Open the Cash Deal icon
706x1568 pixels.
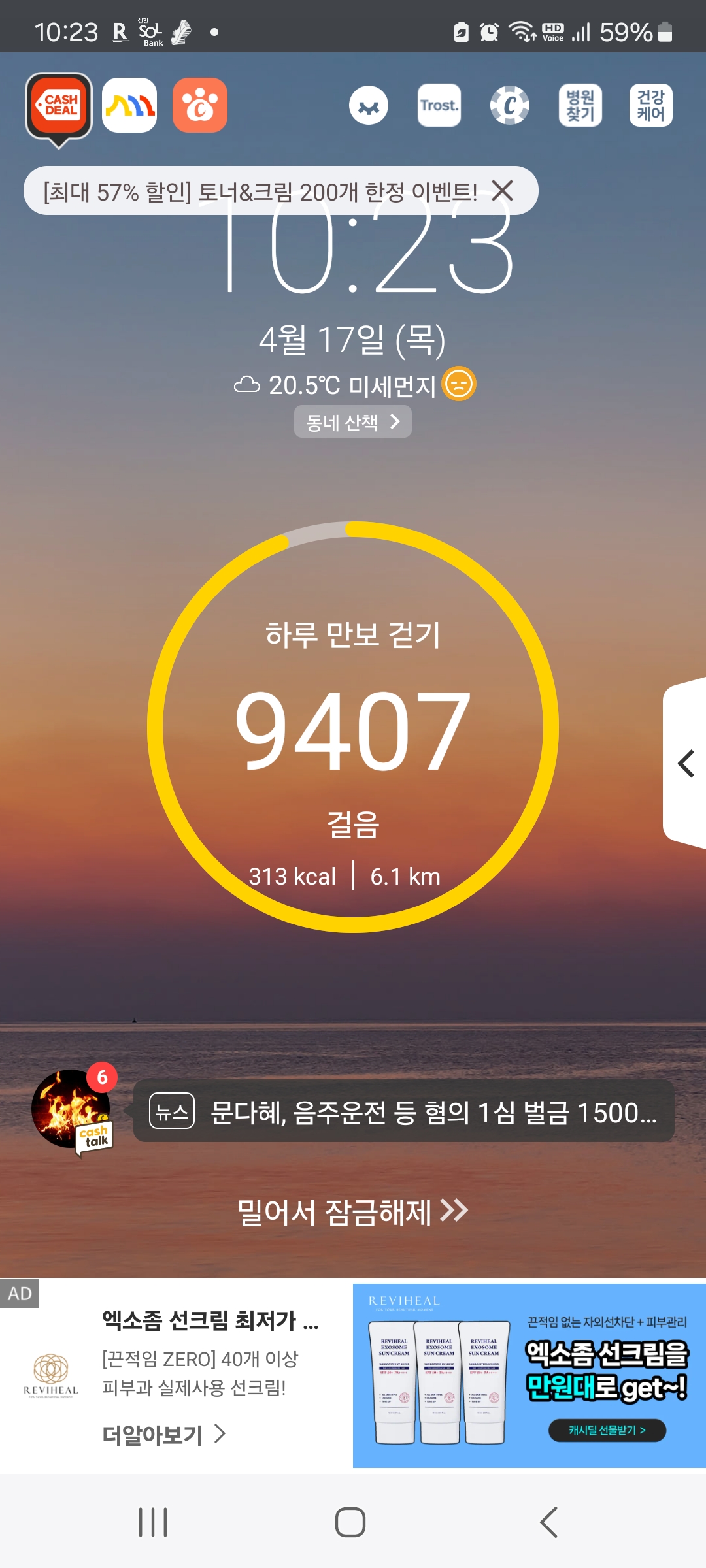tap(59, 106)
